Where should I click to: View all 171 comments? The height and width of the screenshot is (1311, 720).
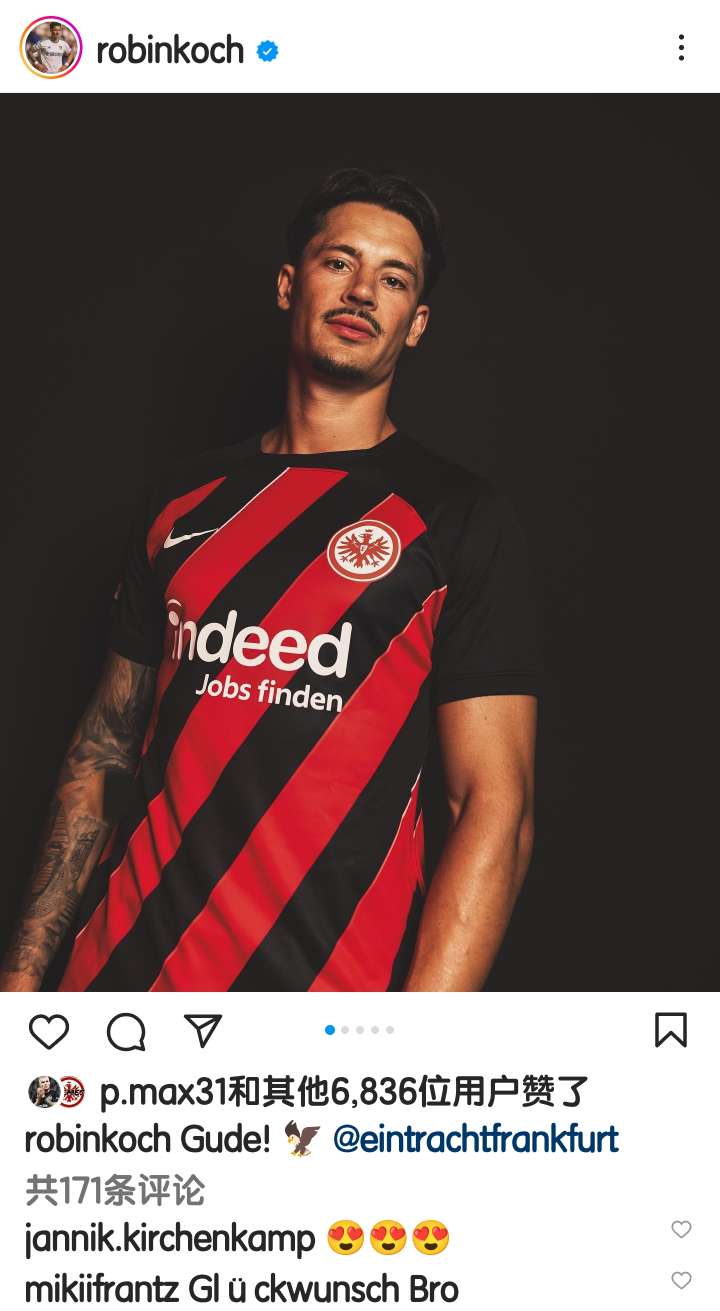[x=115, y=1190]
